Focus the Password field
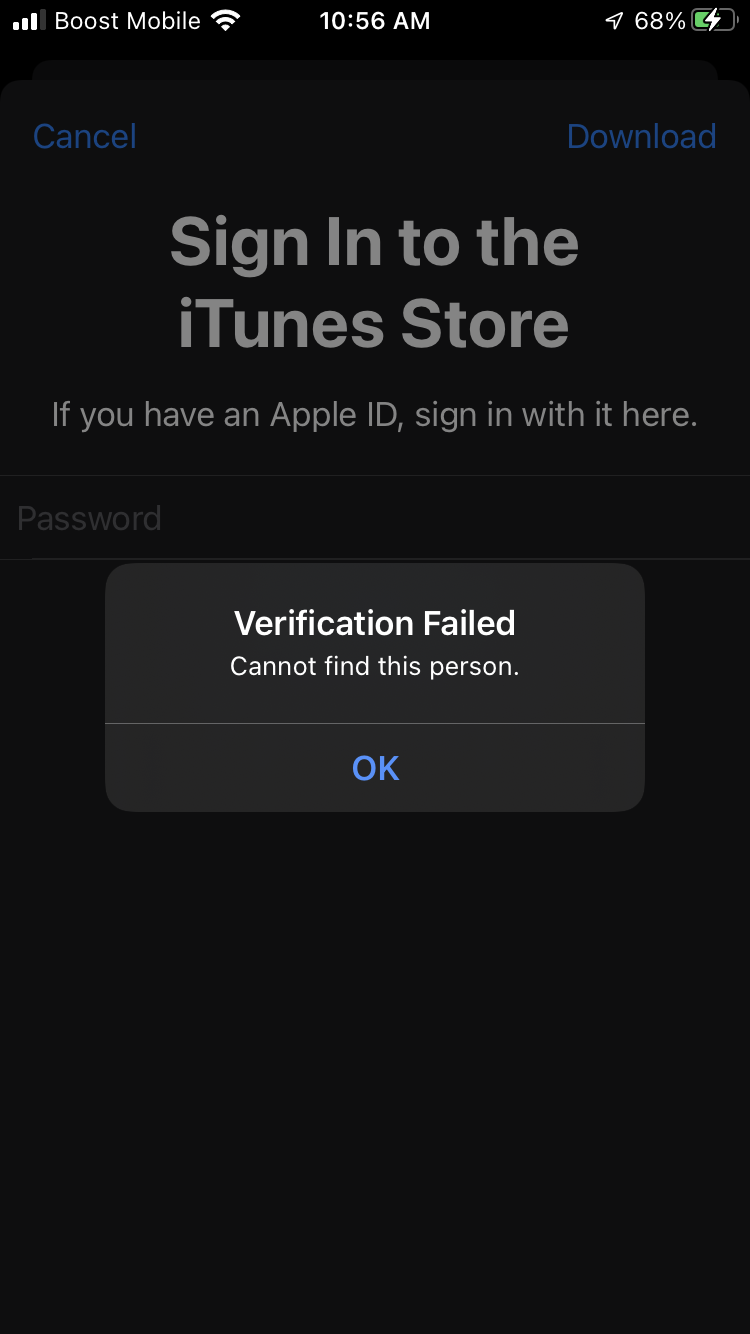This screenshot has height=1334, width=750. tap(375, 518)
